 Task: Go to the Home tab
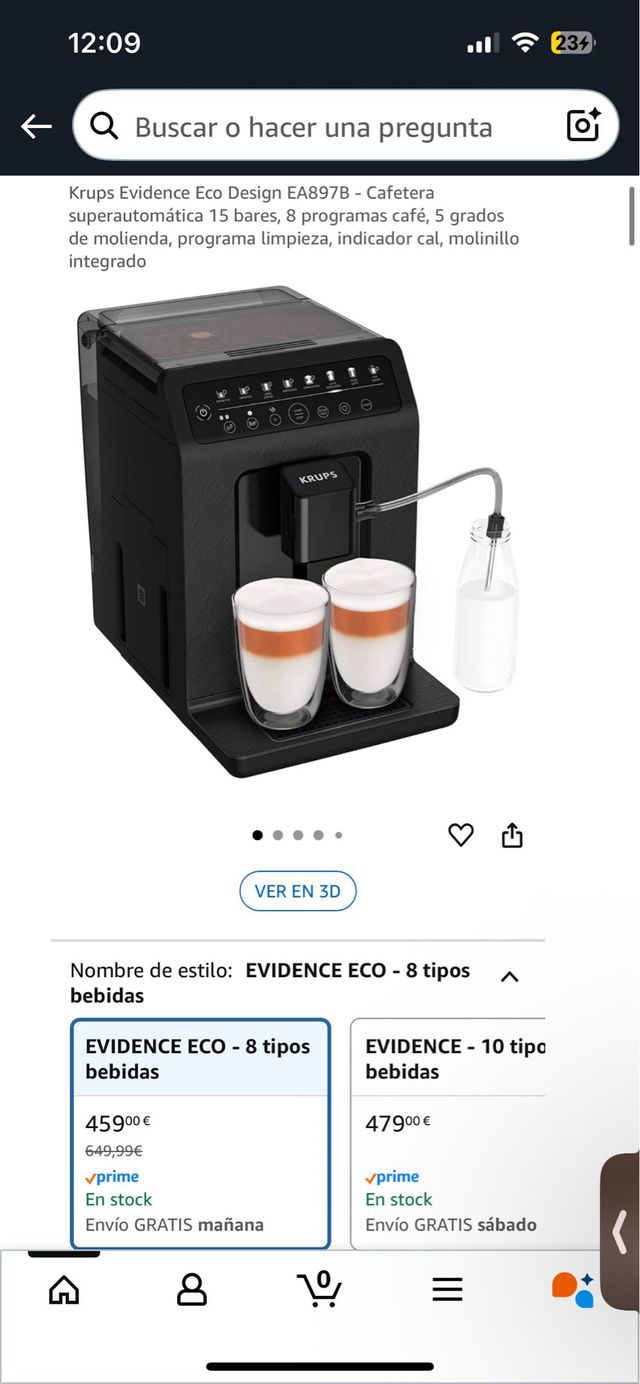pos(64,1289)
